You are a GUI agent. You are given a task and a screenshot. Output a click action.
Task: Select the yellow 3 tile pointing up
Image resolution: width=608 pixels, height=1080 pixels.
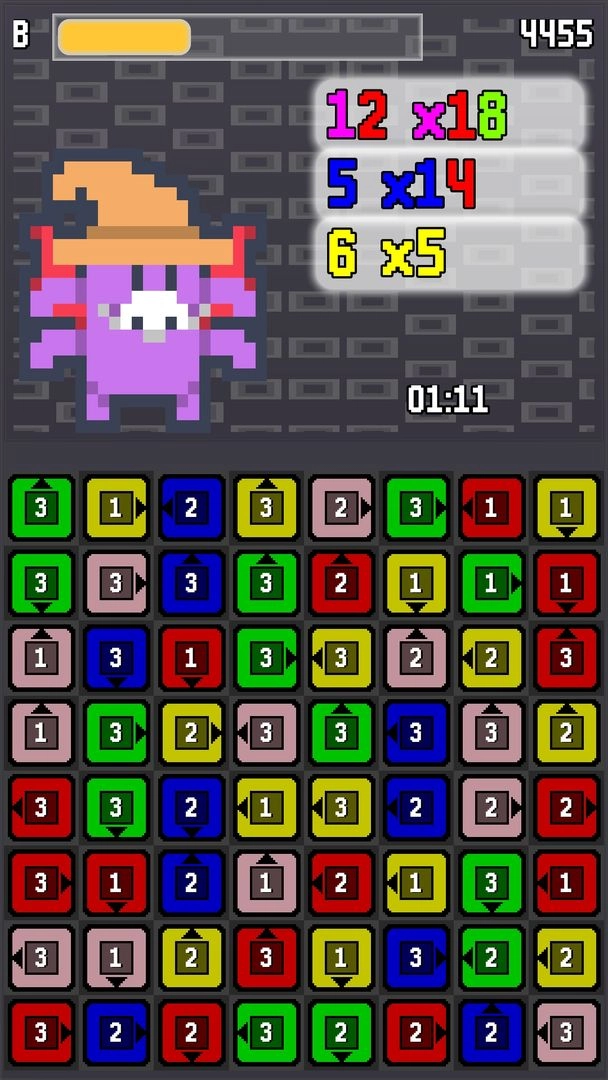coord(266,508)
